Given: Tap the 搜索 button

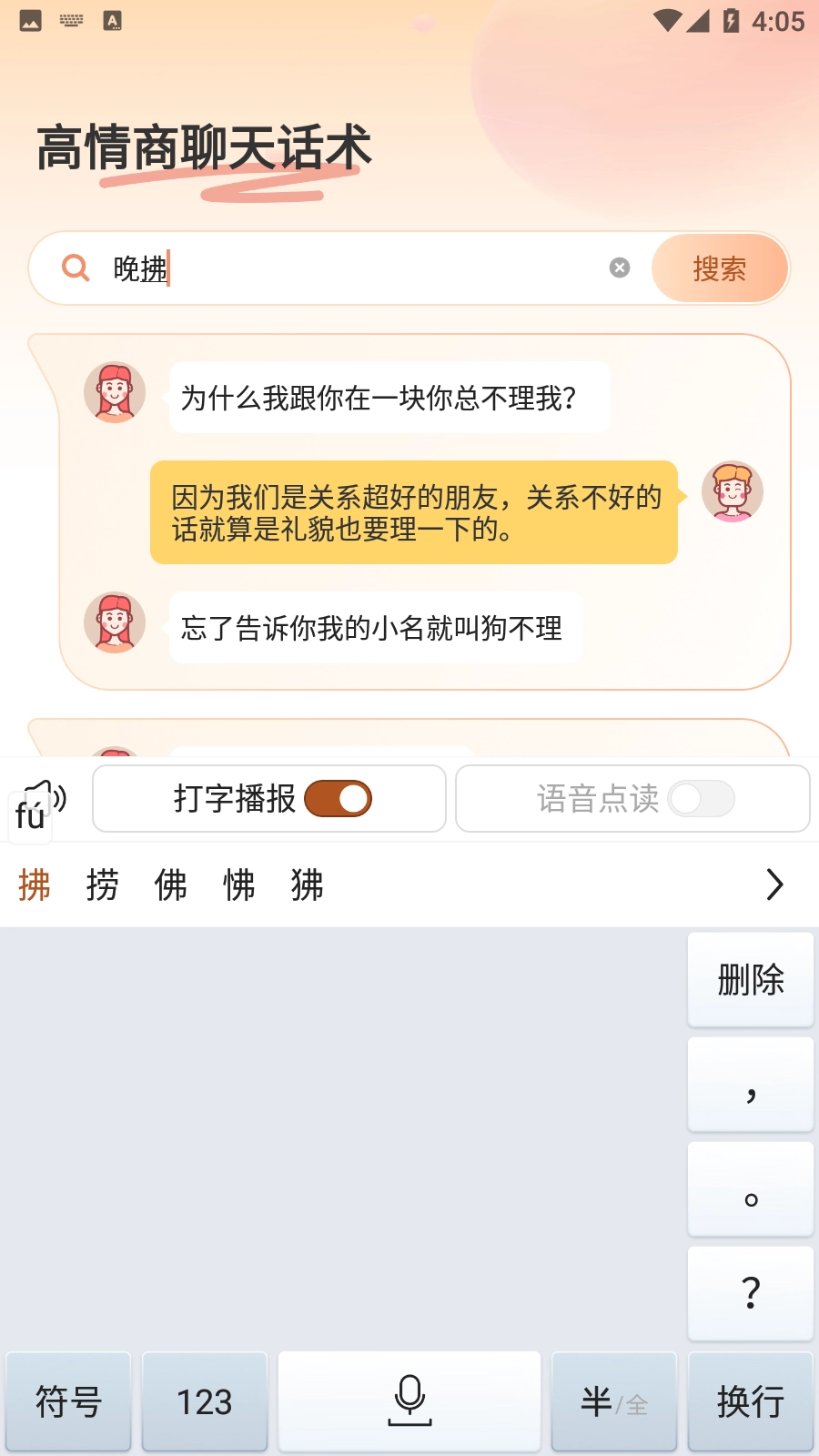Looking at the screenshot, I should point(719,268).
